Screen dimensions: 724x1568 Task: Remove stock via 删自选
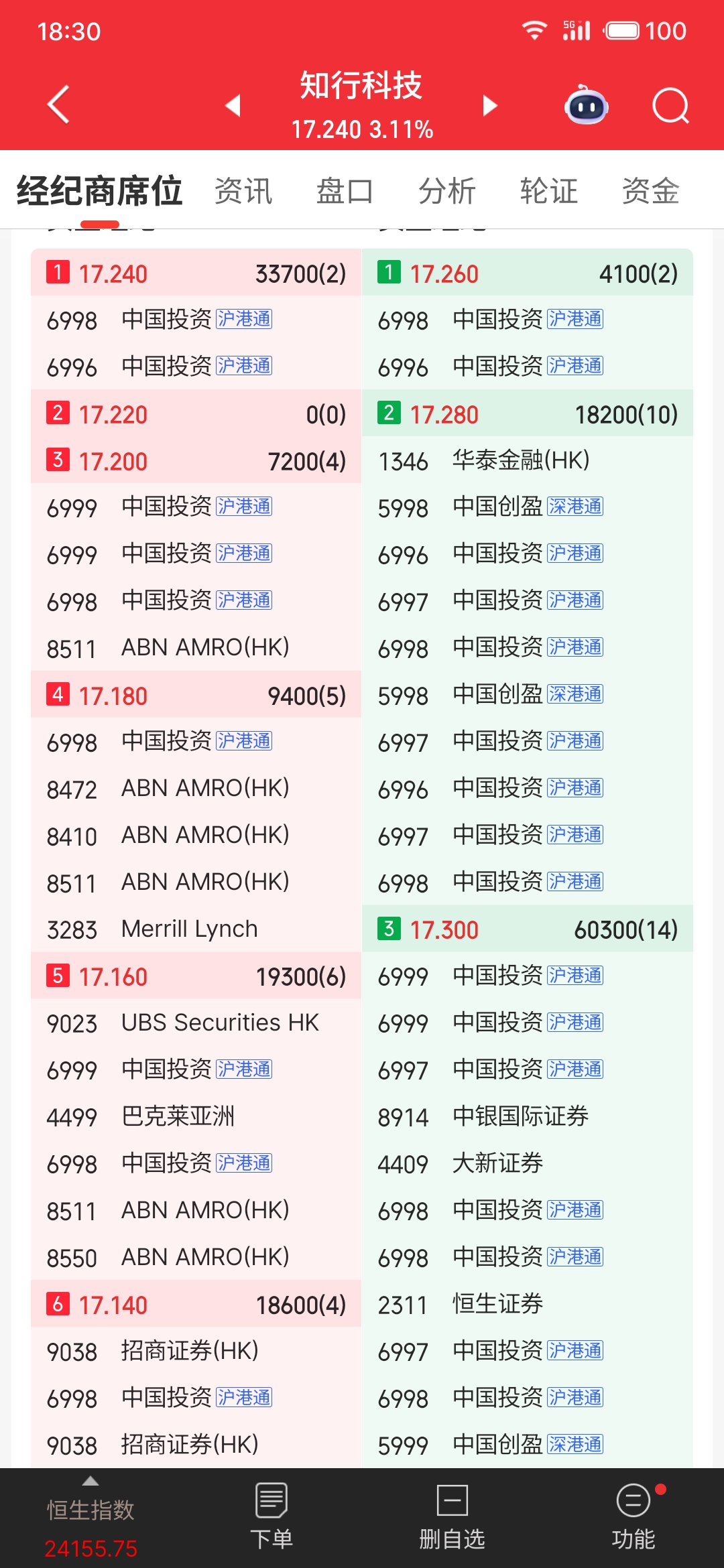pyautogui.click(x=452, y=1517)
